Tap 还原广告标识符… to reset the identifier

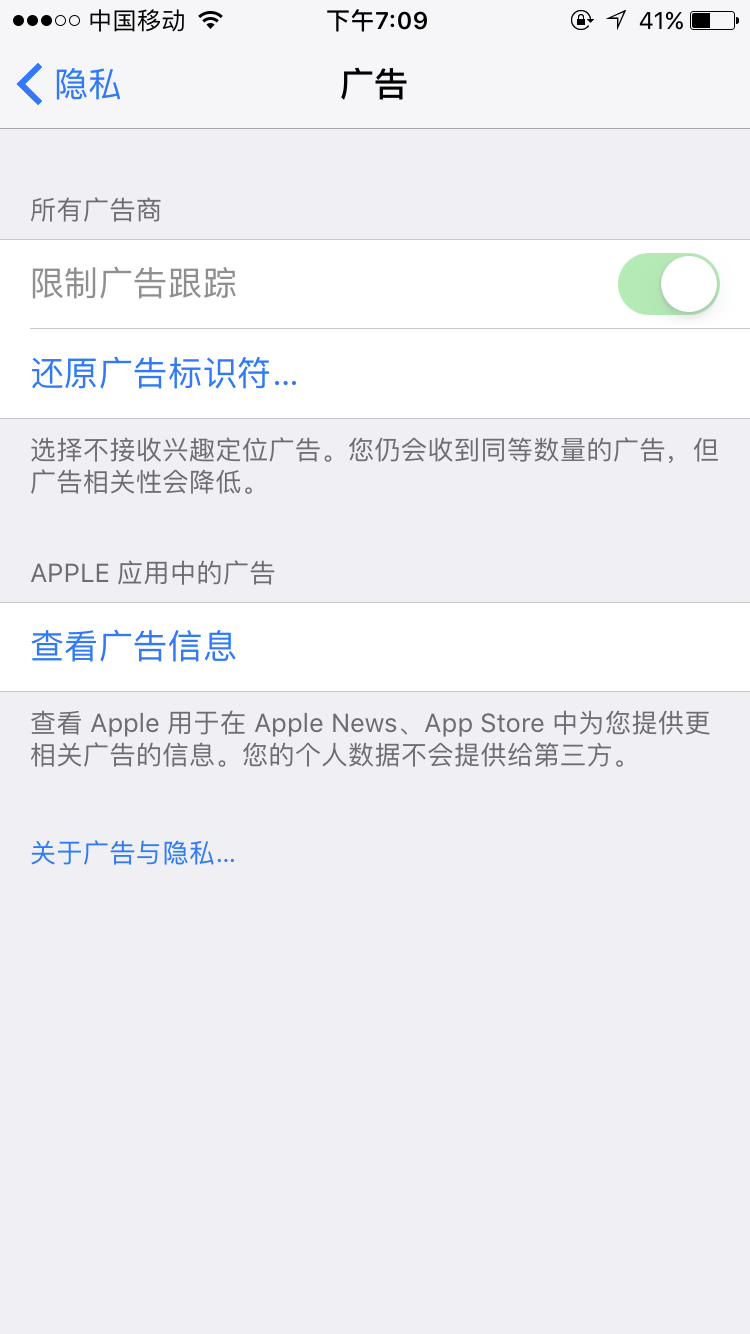point(165,374)
